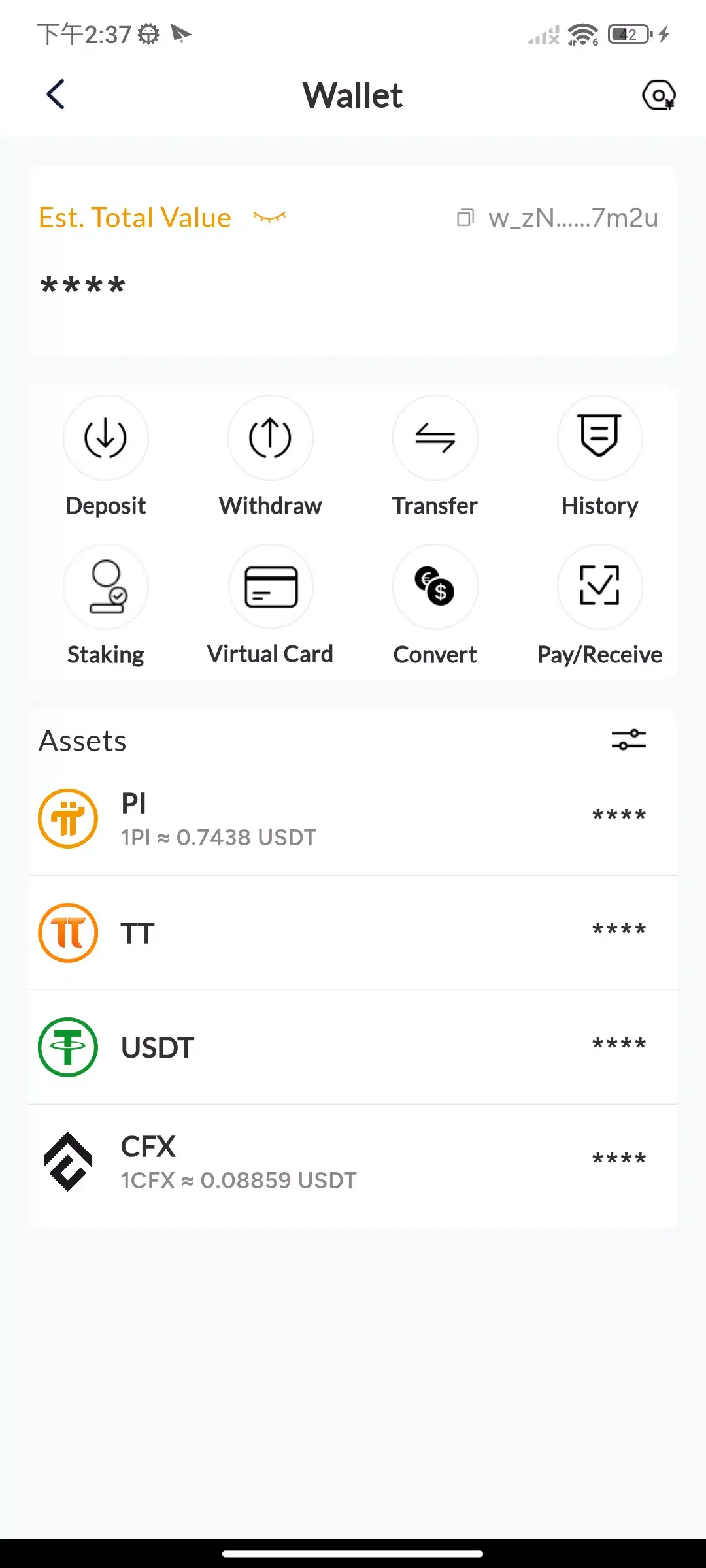Open the Deposit function

(x=106, y=438)
